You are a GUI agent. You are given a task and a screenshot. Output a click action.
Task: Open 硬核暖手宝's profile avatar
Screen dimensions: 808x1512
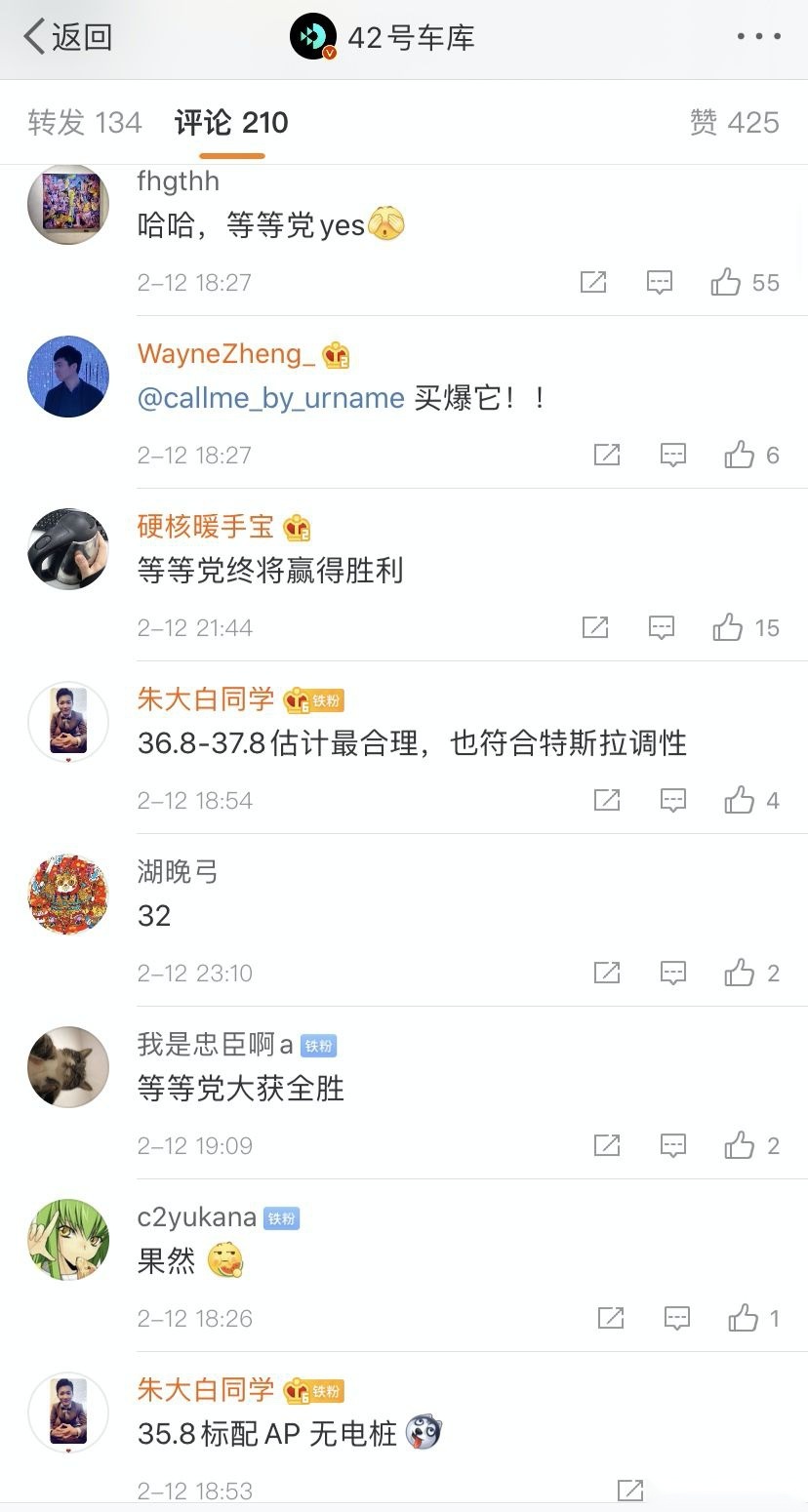[x=68, y=548]
